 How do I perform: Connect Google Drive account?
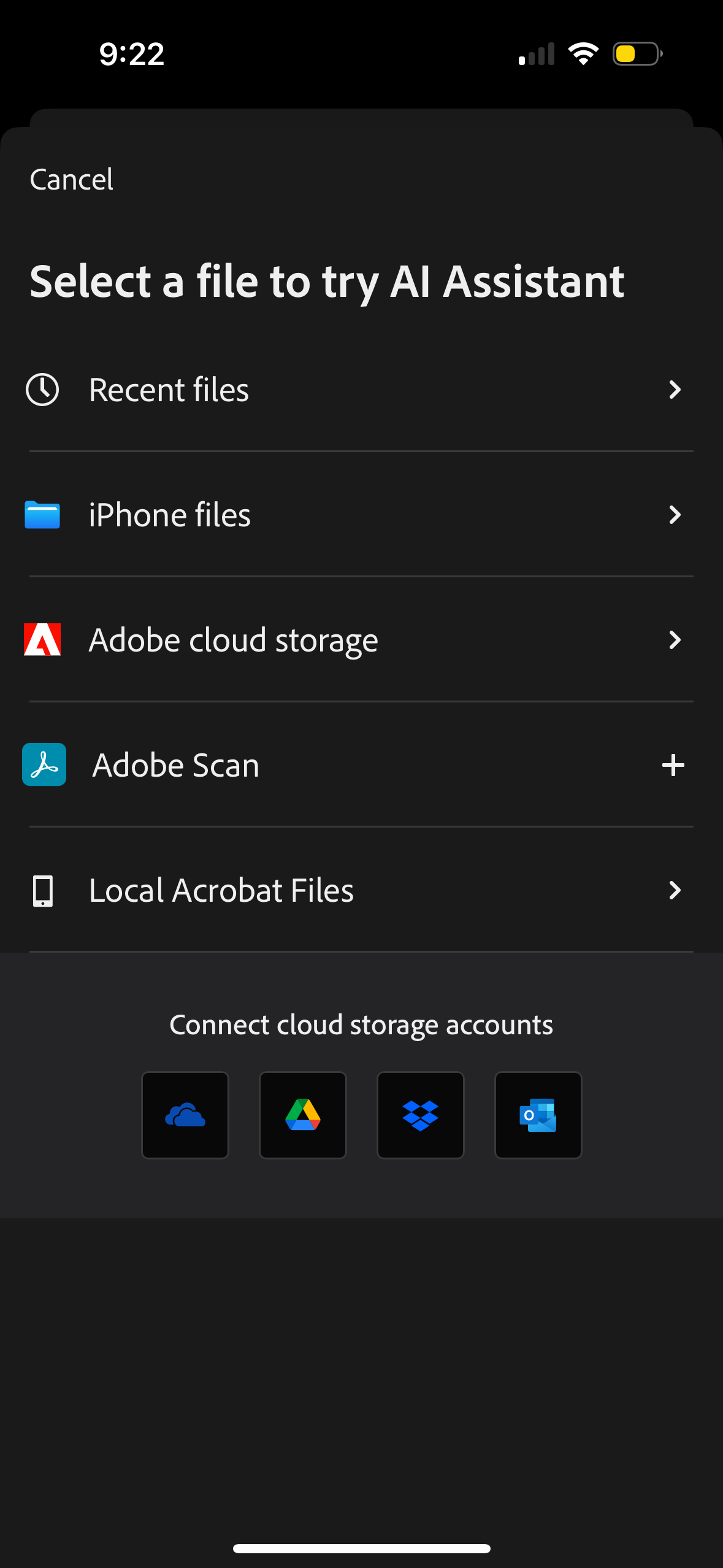coord(302,1115)
